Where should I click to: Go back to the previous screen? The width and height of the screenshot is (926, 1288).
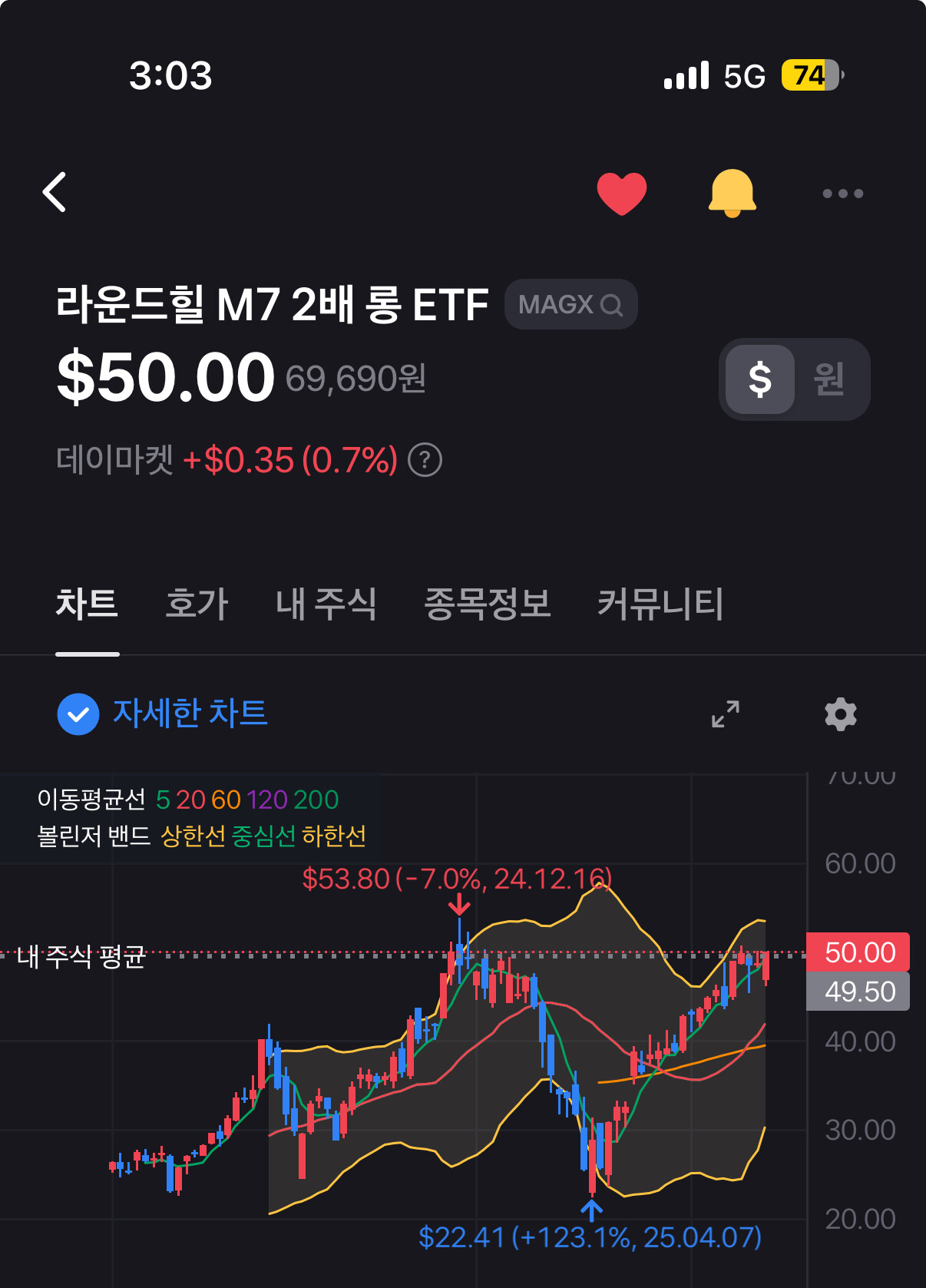(x=55, y=192)
